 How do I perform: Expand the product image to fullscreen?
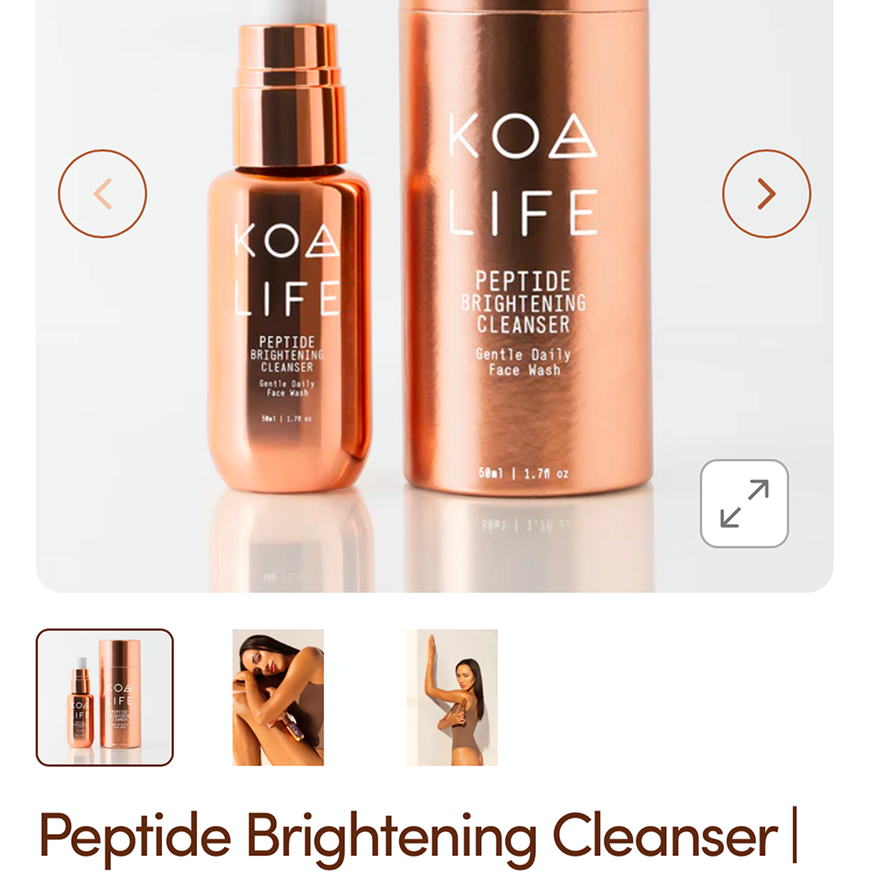point(744,503)
